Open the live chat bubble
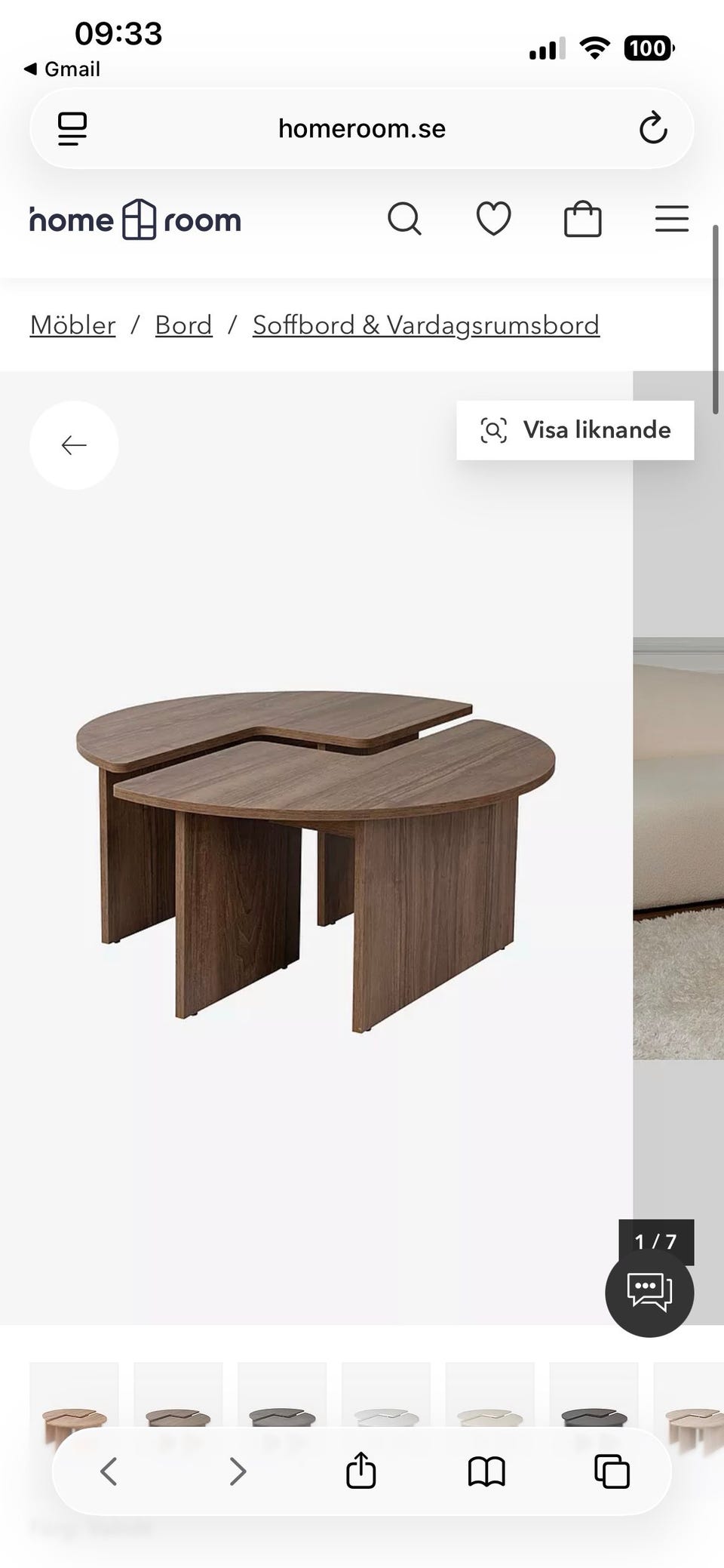 [649, 1293]
